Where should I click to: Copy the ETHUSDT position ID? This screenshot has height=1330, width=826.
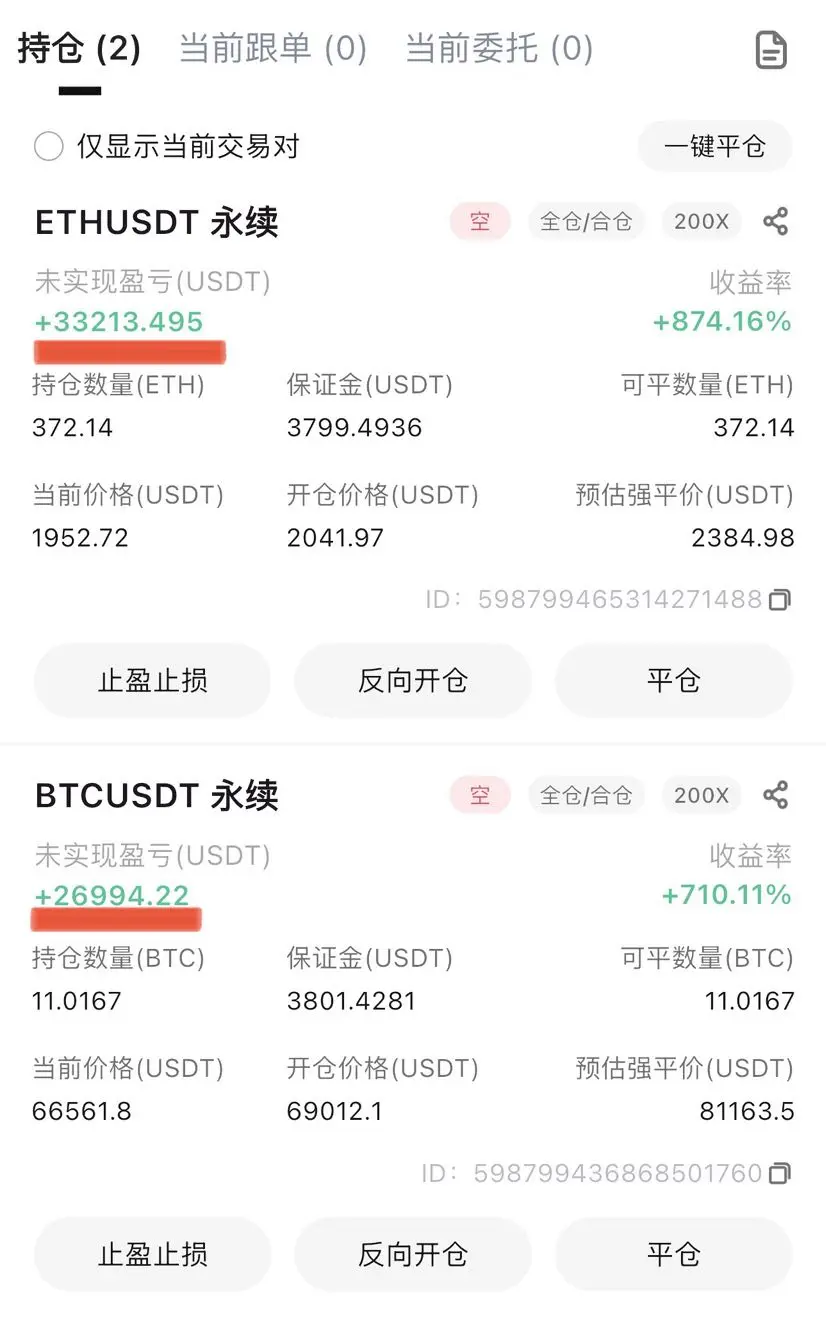pyautogui.click(x=780, y=600)
